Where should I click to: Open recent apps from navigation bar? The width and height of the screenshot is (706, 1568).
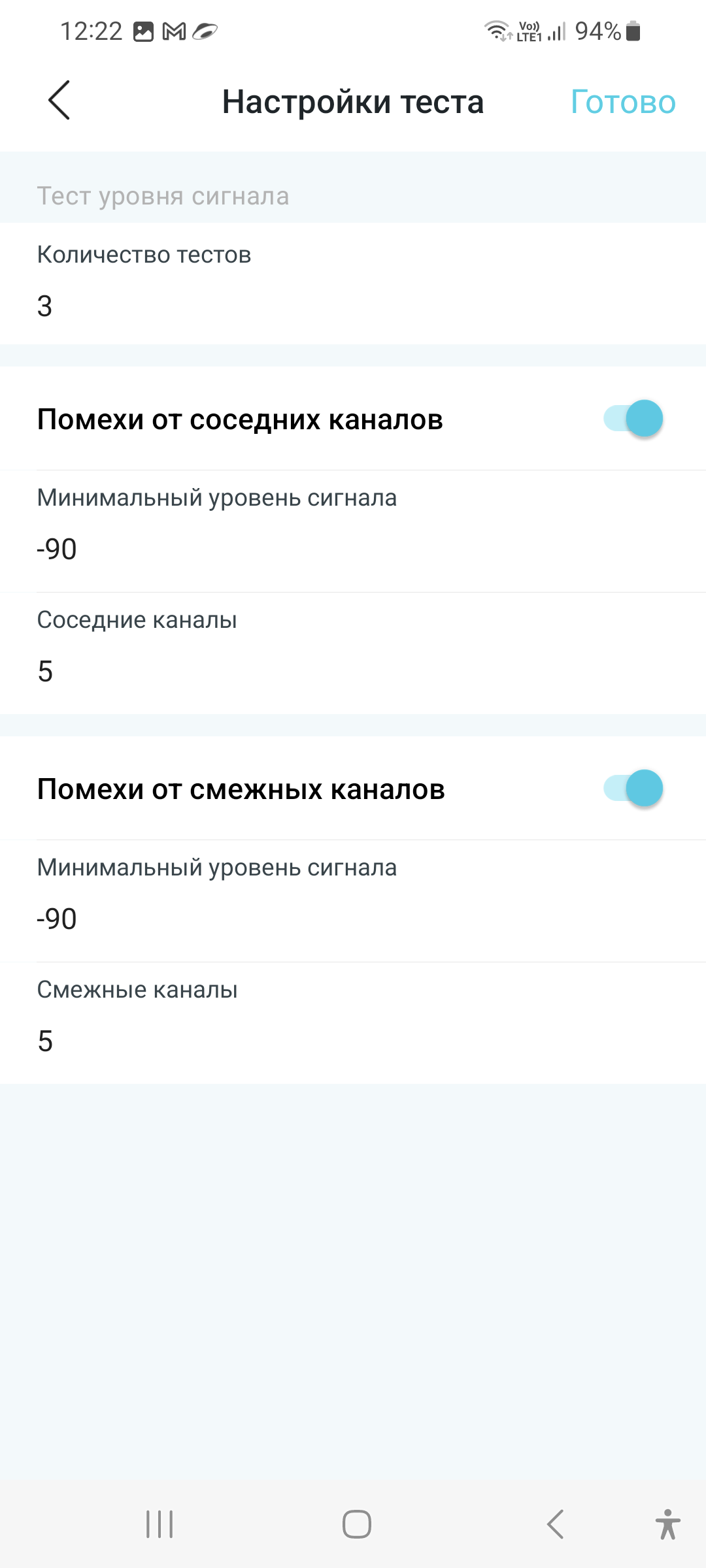point(160,1524)
